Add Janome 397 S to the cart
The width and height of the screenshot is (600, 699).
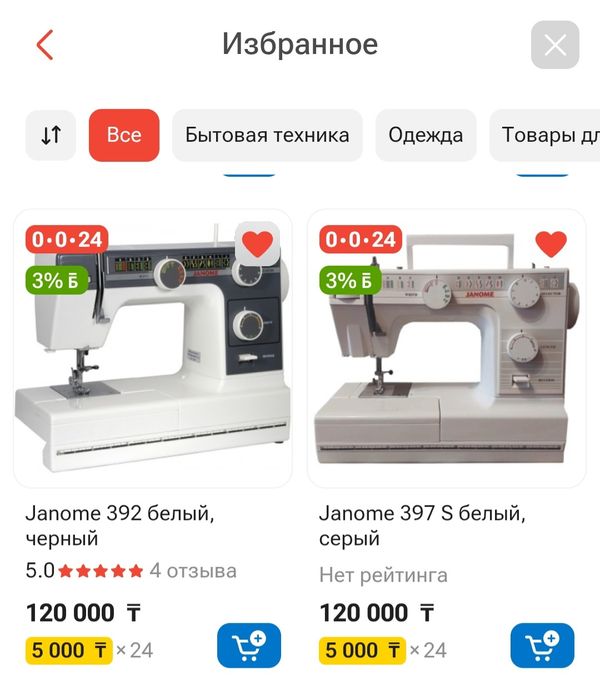coord(542,646)
